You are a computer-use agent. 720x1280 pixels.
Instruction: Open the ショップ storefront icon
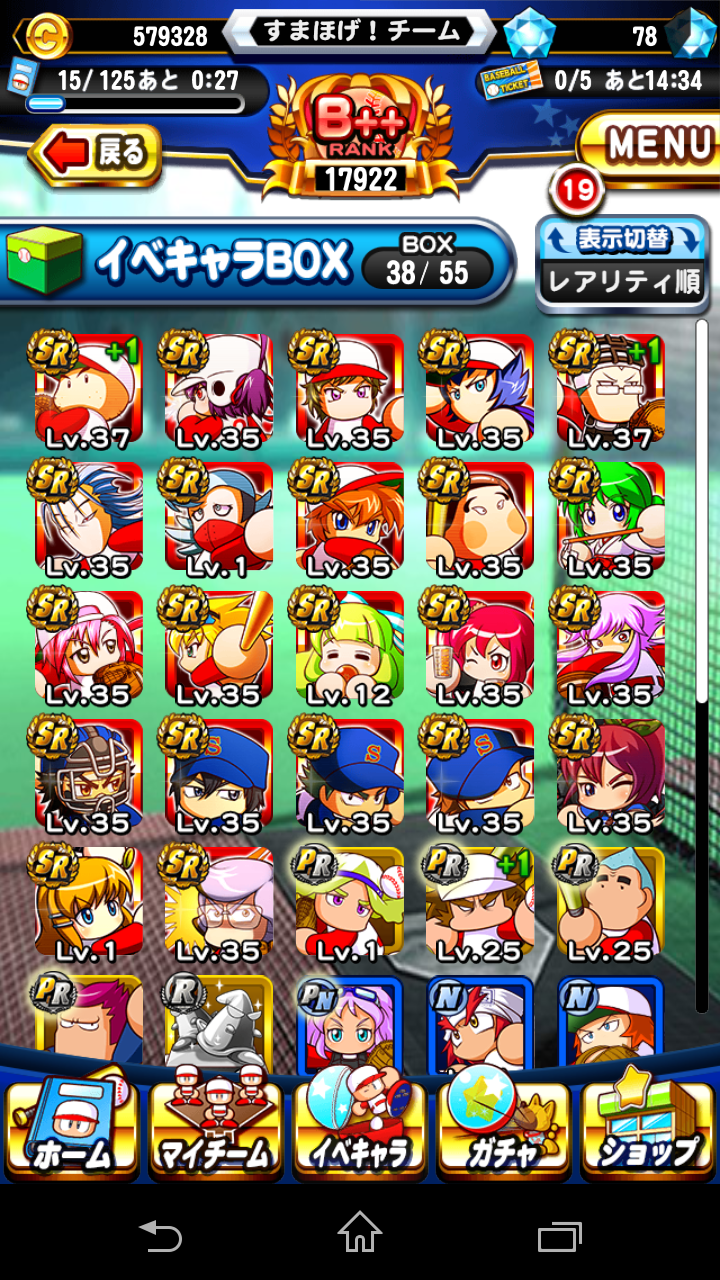pos(648,1130)
